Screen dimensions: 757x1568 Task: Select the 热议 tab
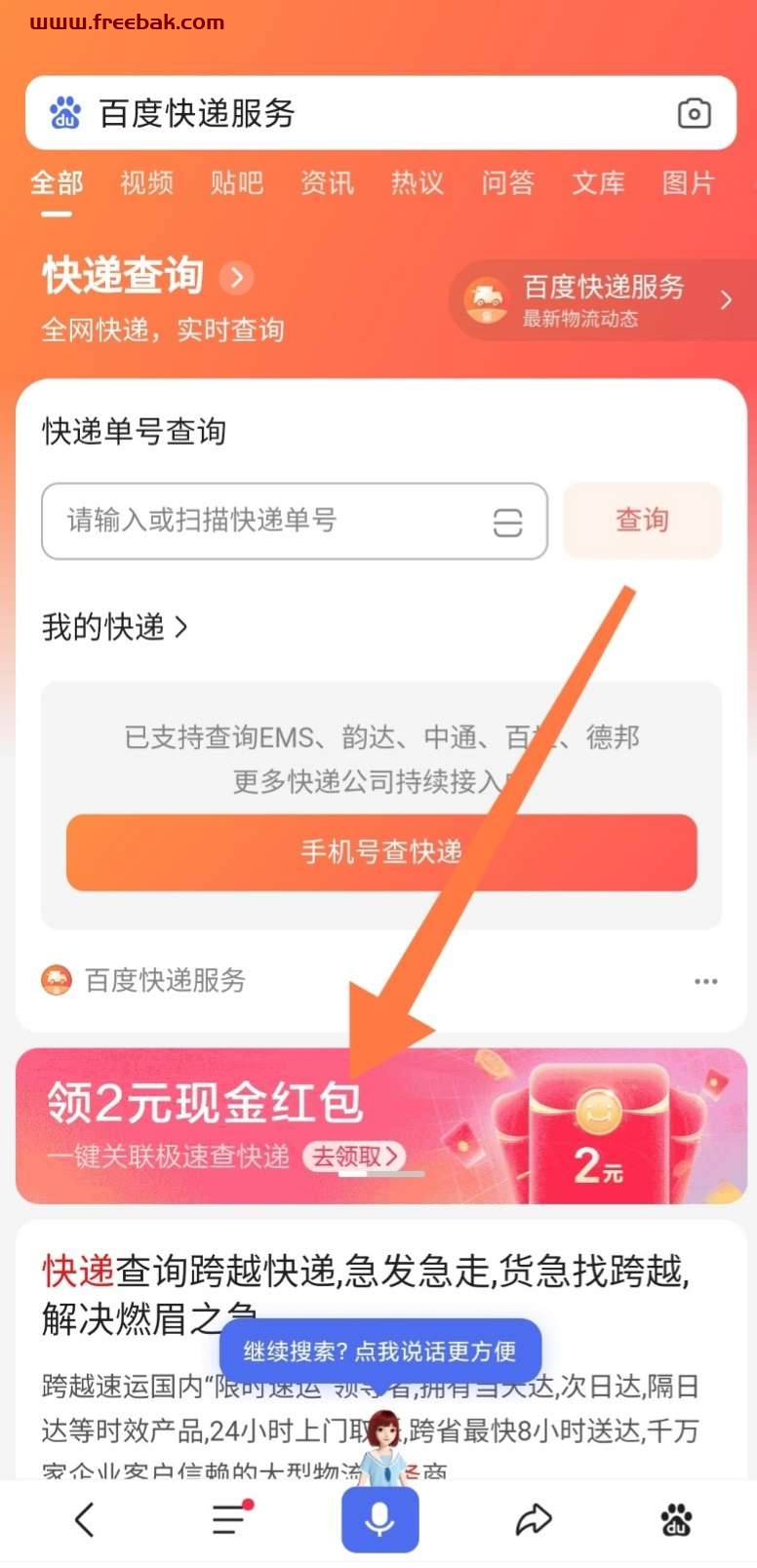click(x=418, y=182)
